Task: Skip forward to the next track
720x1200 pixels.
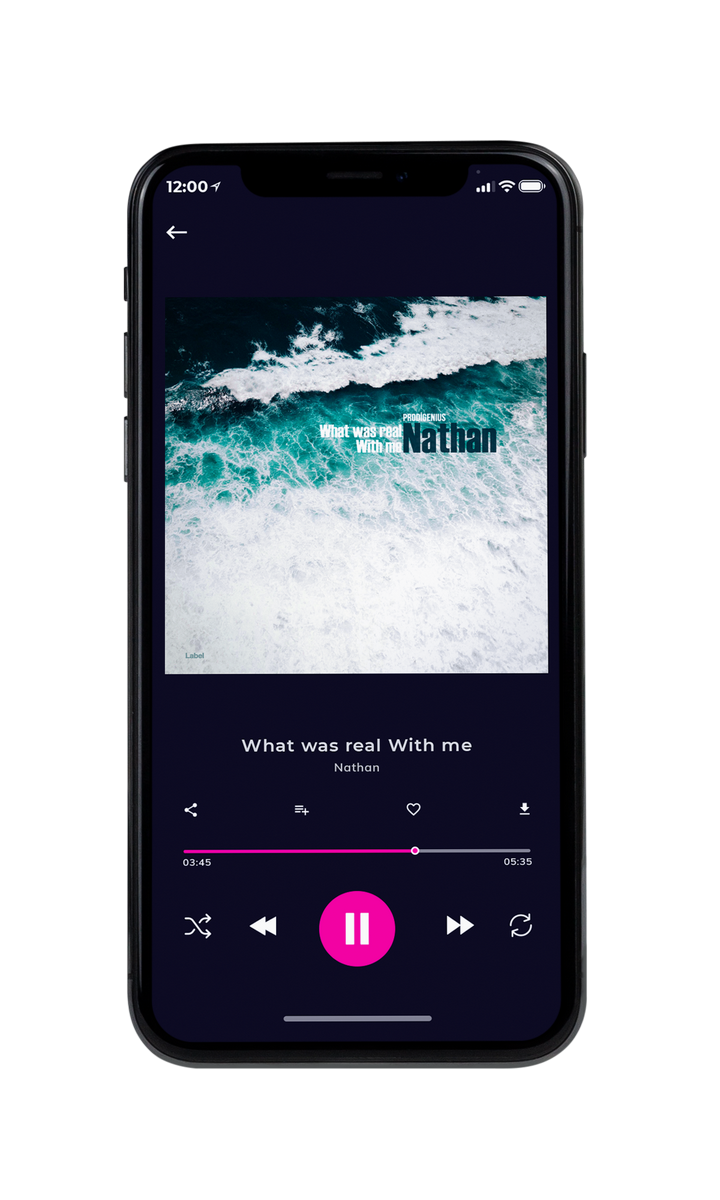Action: (460, 926)
